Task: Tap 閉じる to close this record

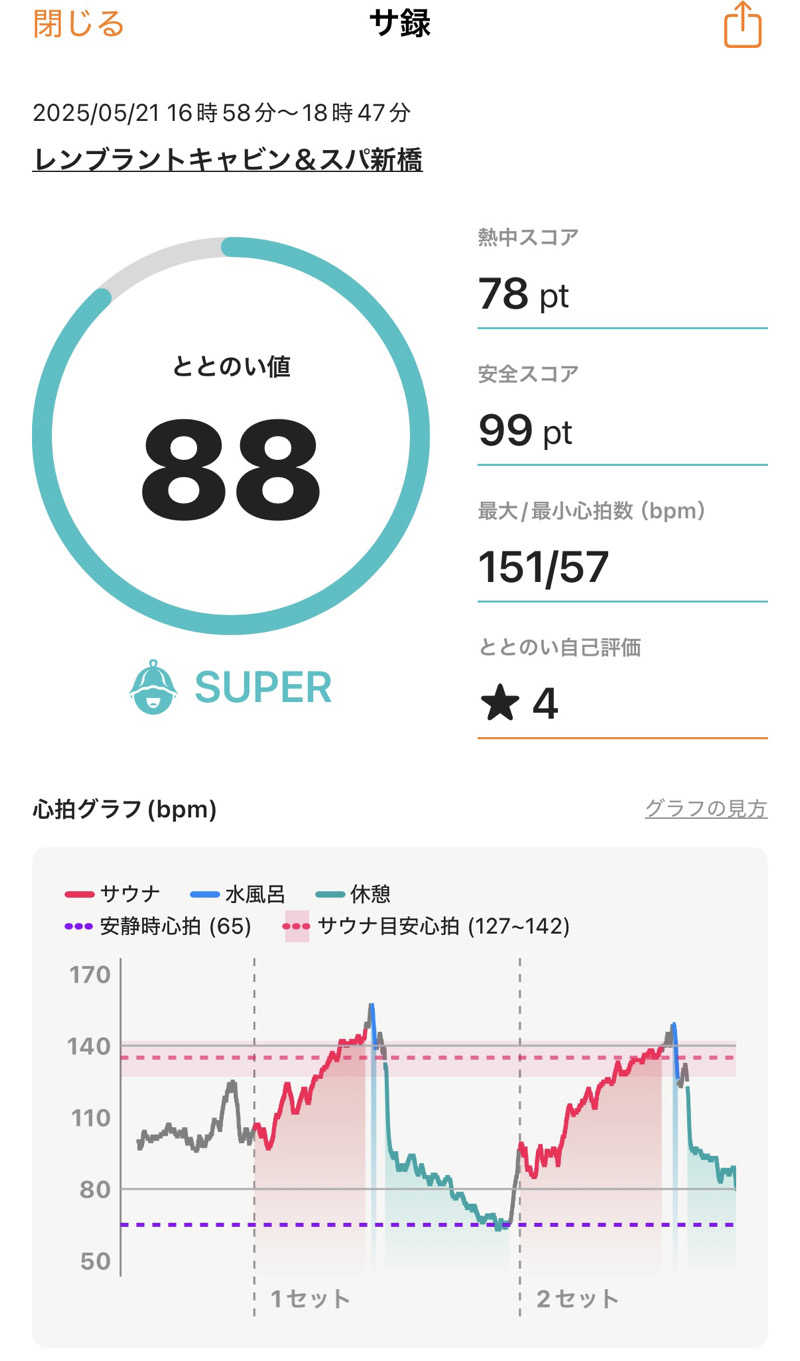Action: coord(78,23)
